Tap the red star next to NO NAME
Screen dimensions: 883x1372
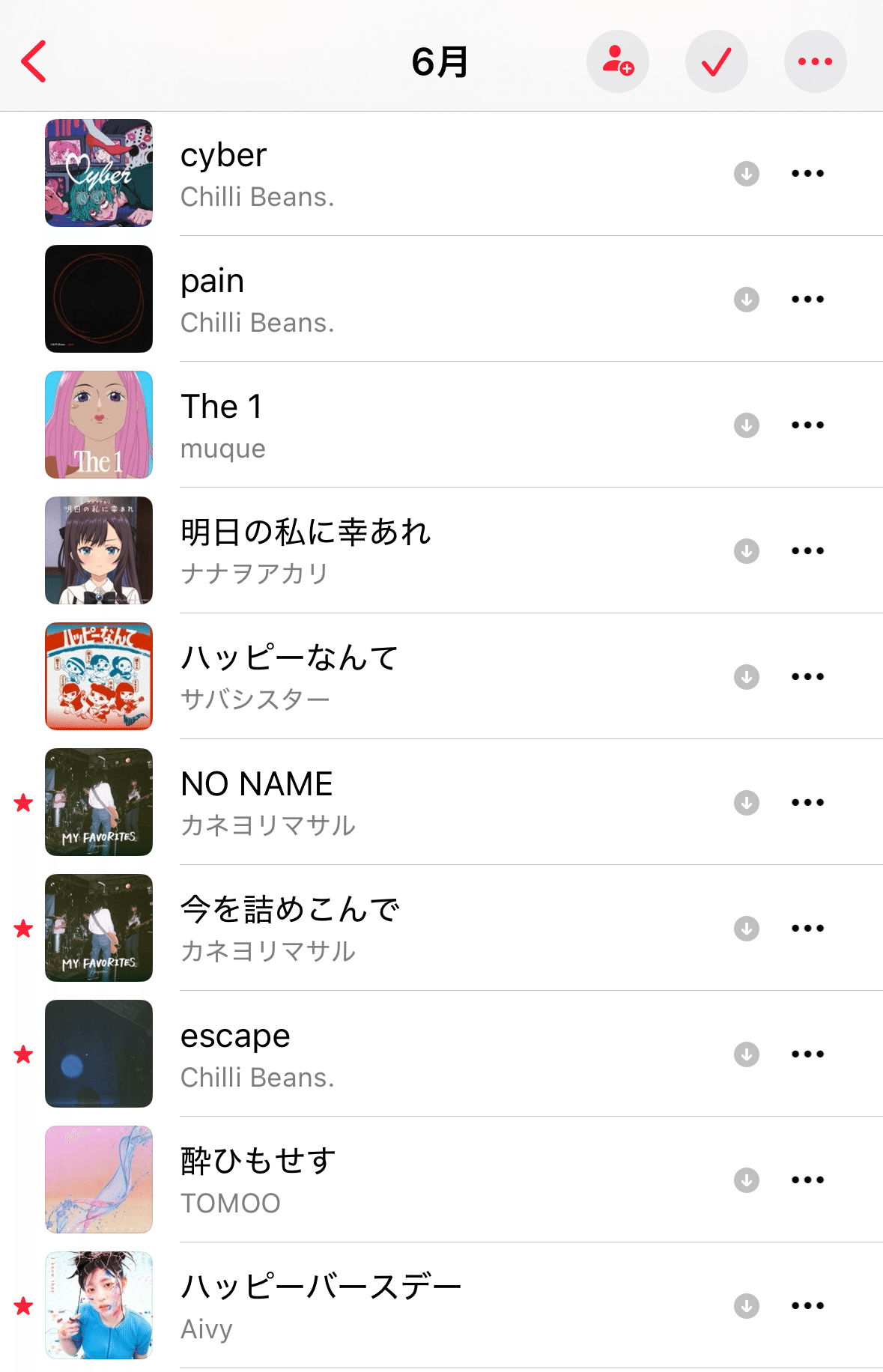tap(22, 802)
